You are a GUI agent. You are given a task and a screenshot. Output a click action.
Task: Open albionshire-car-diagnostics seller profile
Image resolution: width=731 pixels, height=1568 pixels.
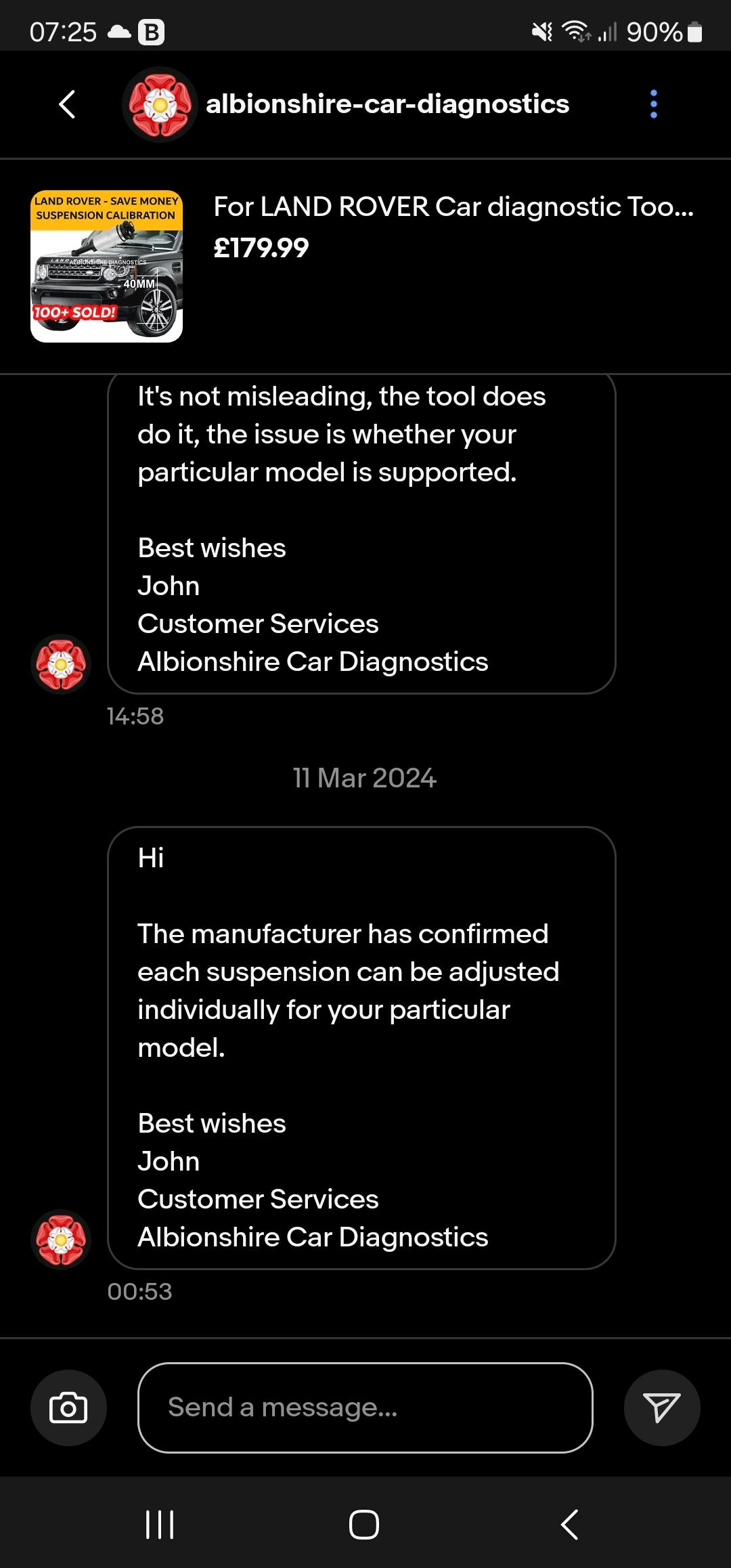(x=387, y=104)
